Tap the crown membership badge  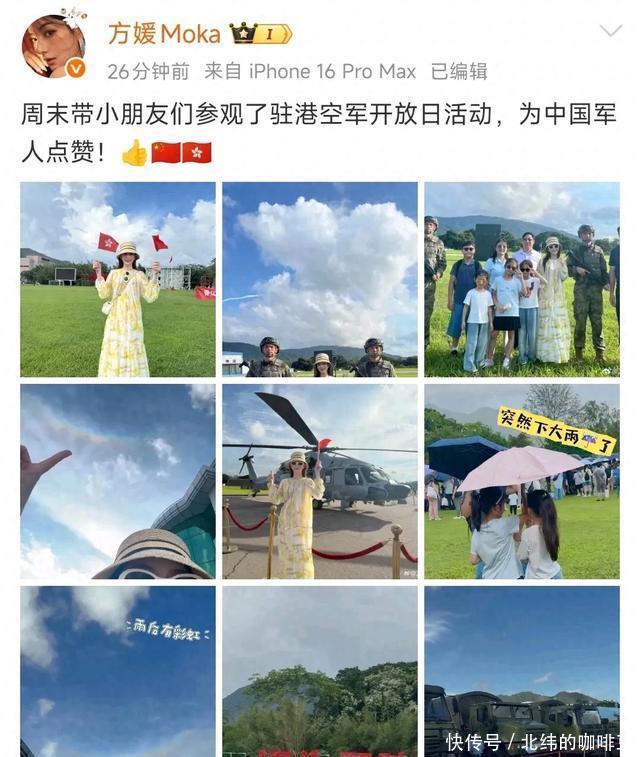261,34
